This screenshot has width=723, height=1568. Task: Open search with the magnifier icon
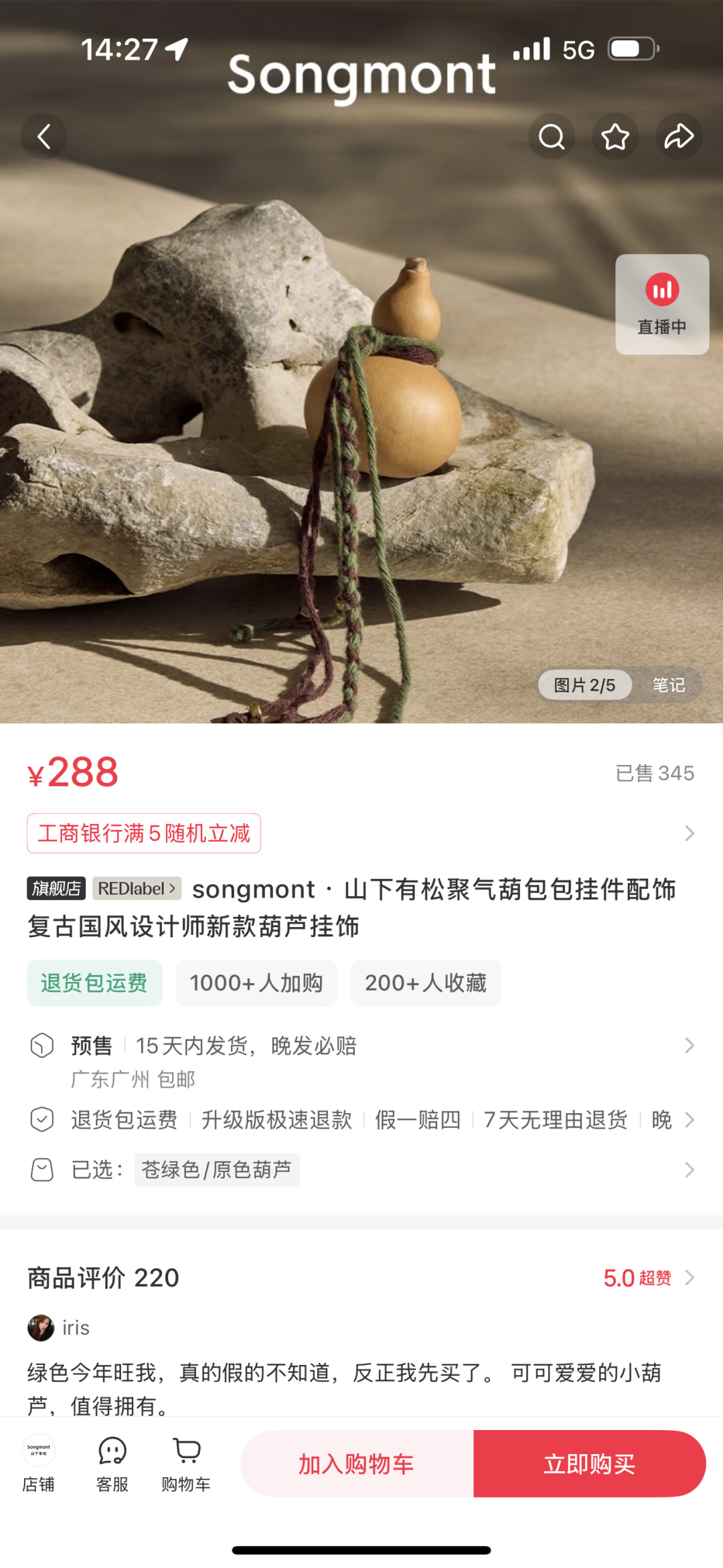coord(551,137)
